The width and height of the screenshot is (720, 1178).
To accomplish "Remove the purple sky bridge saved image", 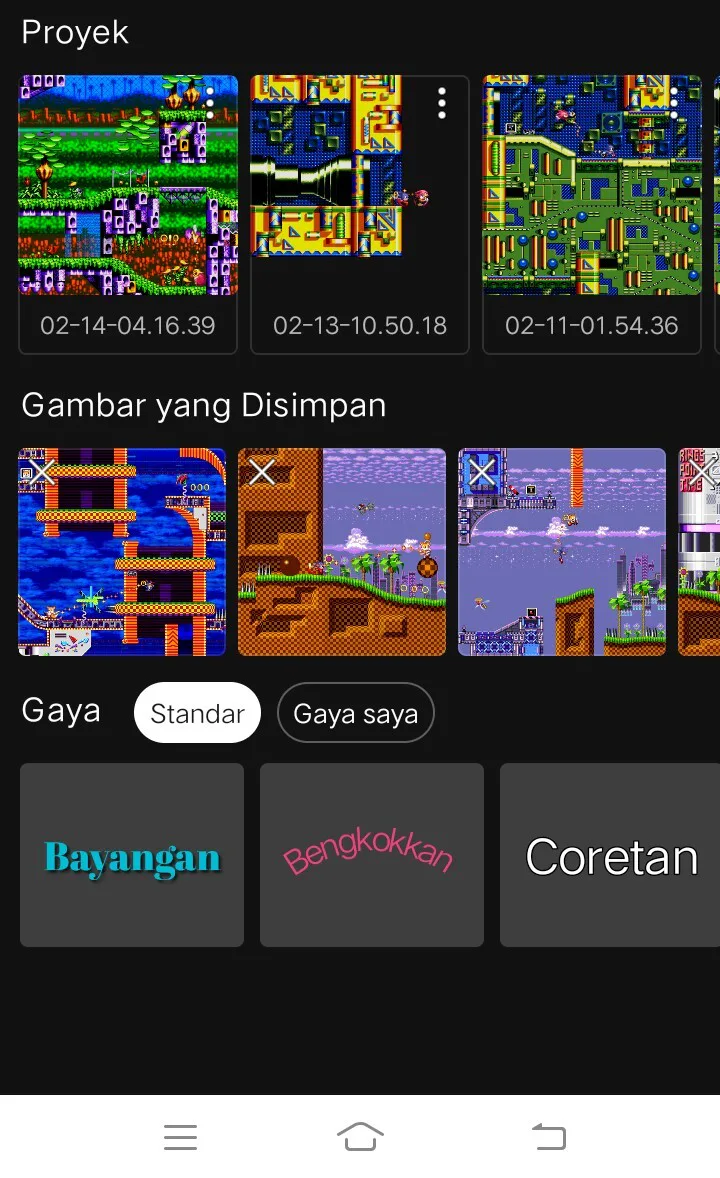I will tap(482, 472).
